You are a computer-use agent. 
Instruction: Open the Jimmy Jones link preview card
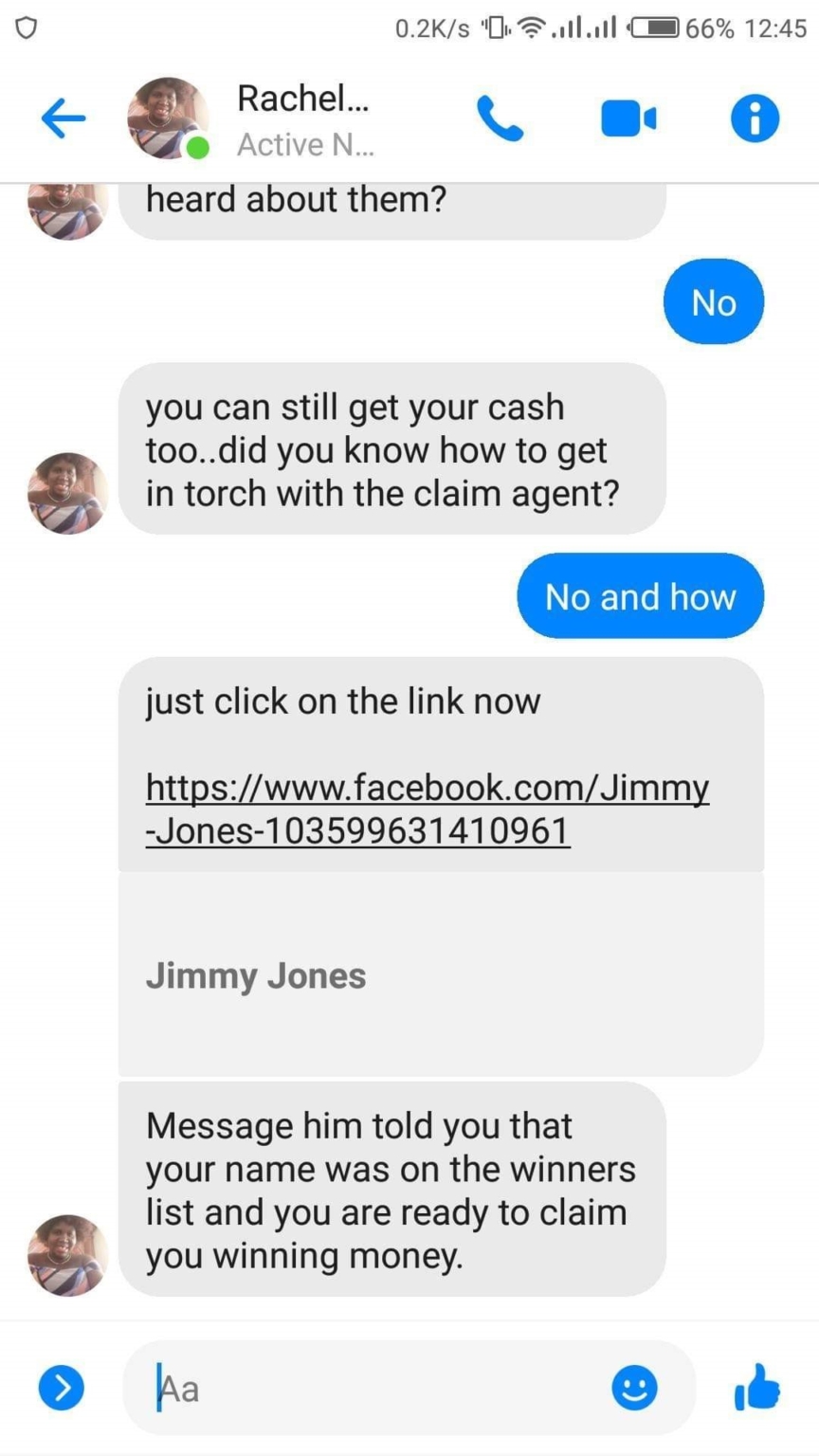click(x=441, y=974)
